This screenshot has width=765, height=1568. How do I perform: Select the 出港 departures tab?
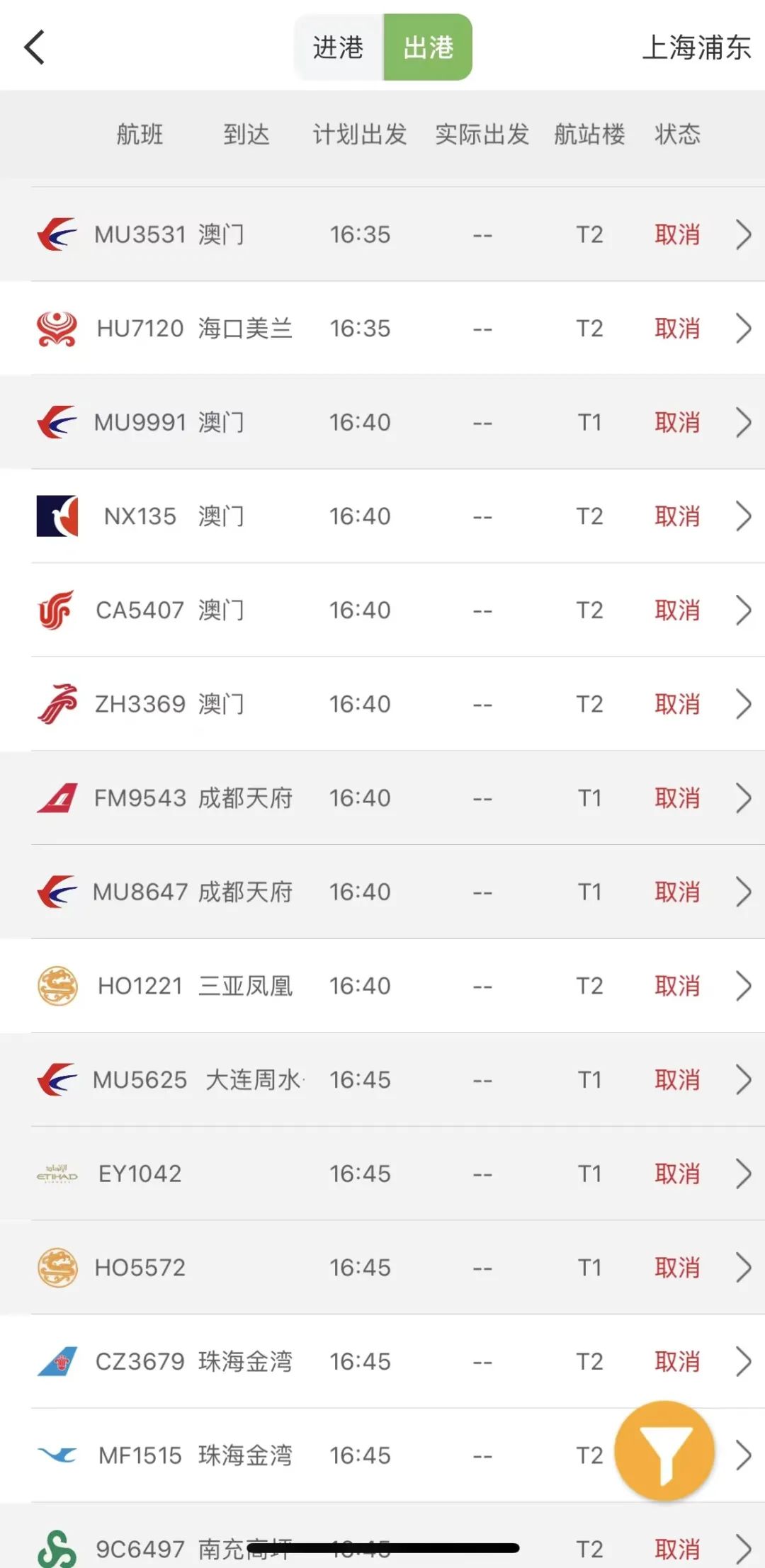[428, 47]
